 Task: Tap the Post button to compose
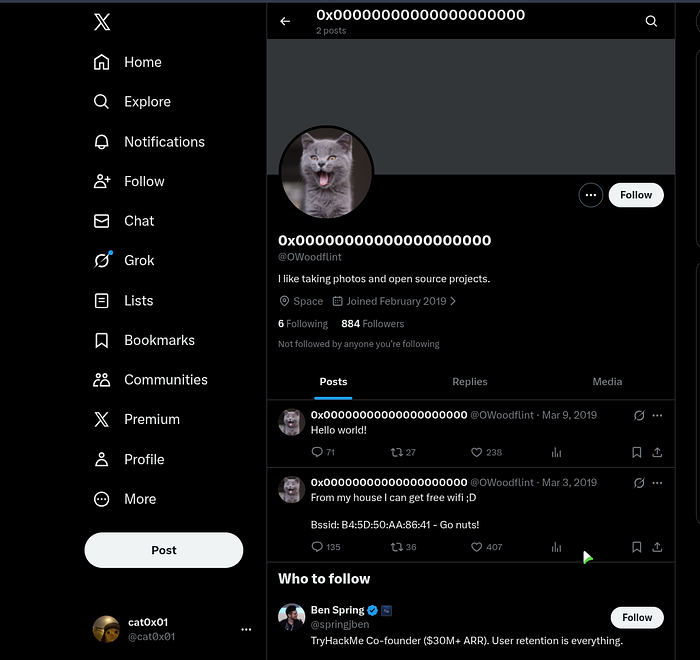tap(164, 550)
